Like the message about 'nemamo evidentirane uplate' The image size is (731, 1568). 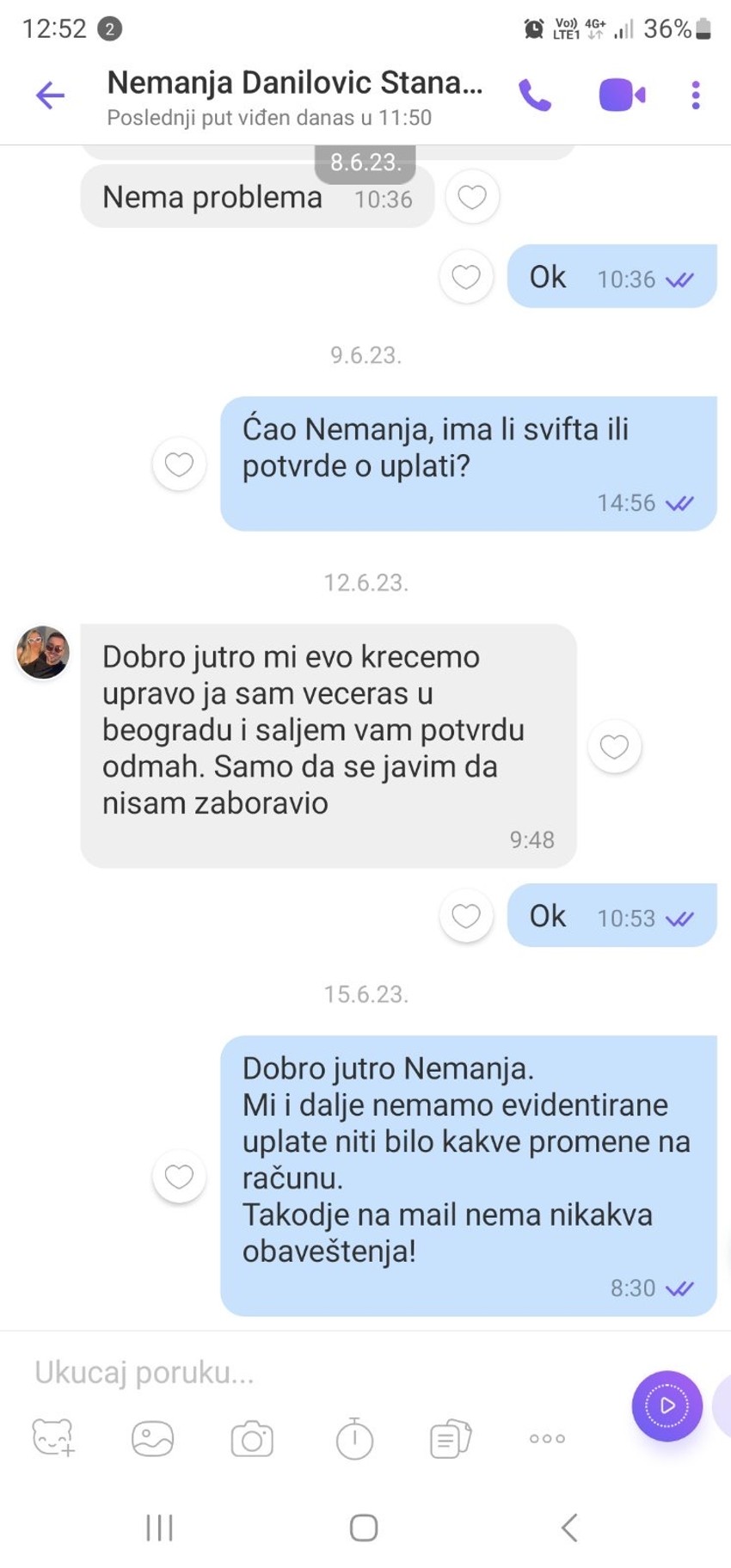(179, 1177)
